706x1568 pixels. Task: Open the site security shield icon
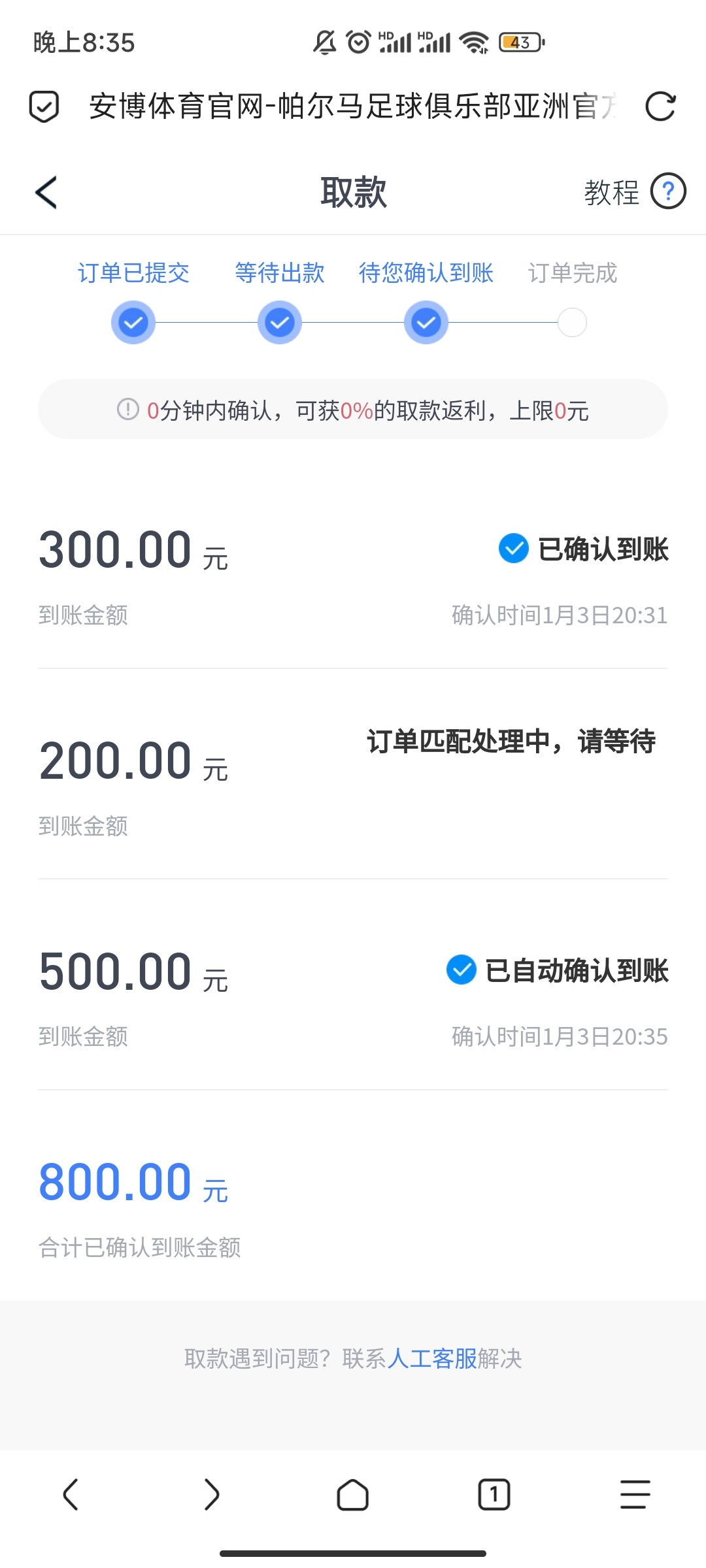44,107
